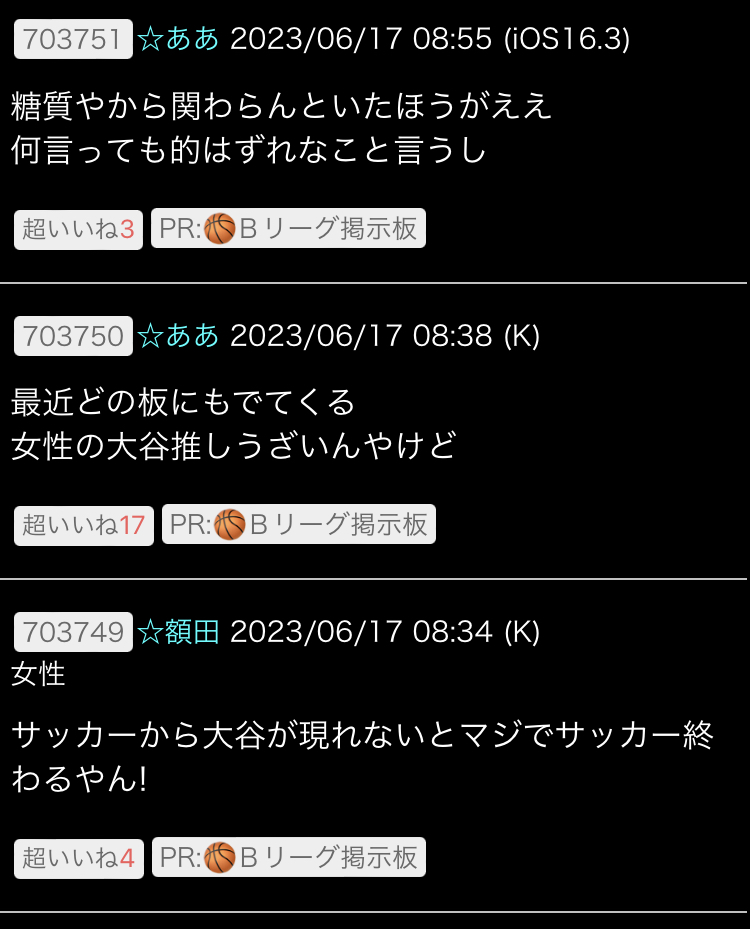This screenshot has width=750, height=929.
Task: Open PR Bリーグ掲示板 under post 703751
Action: click(x=288, y=229)
